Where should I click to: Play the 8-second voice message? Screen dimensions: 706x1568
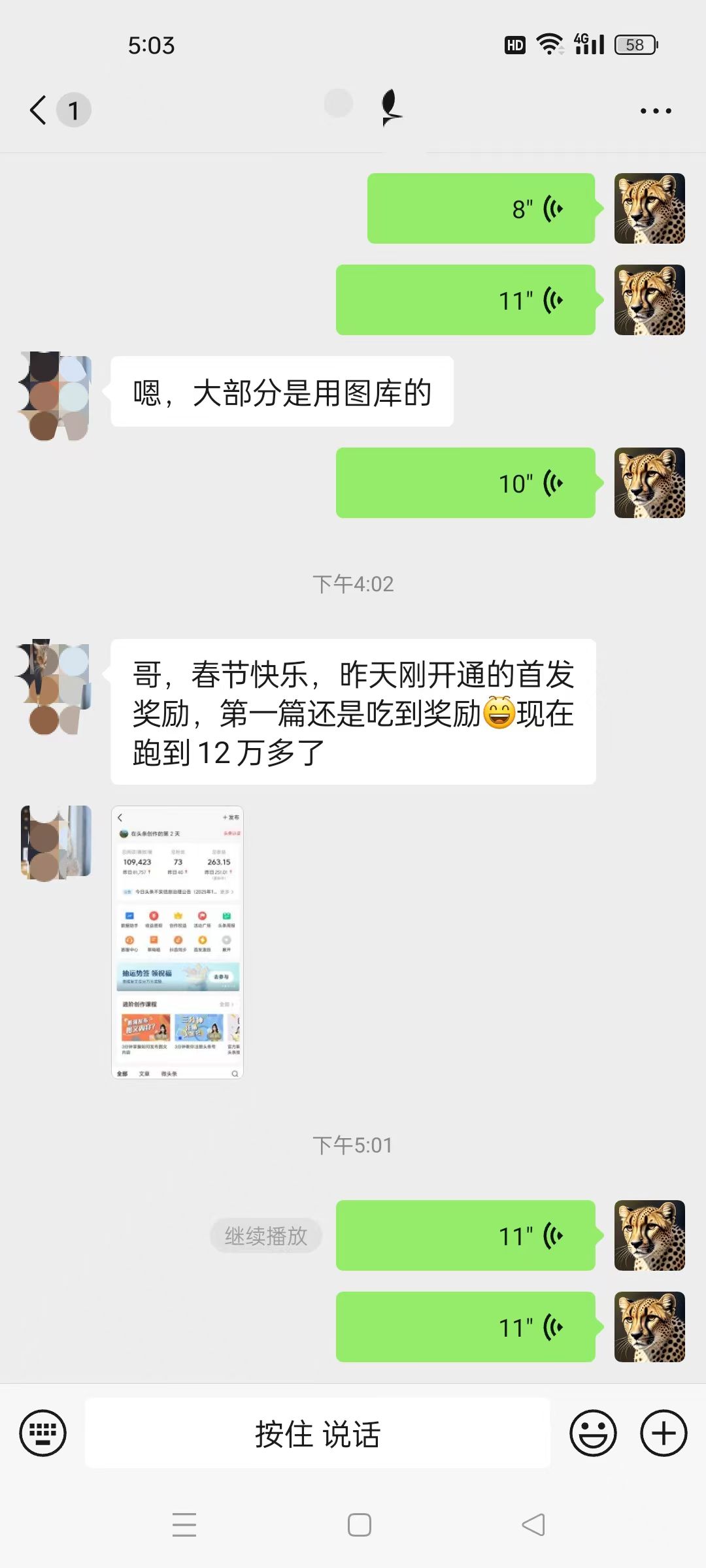tap(481, 208)
